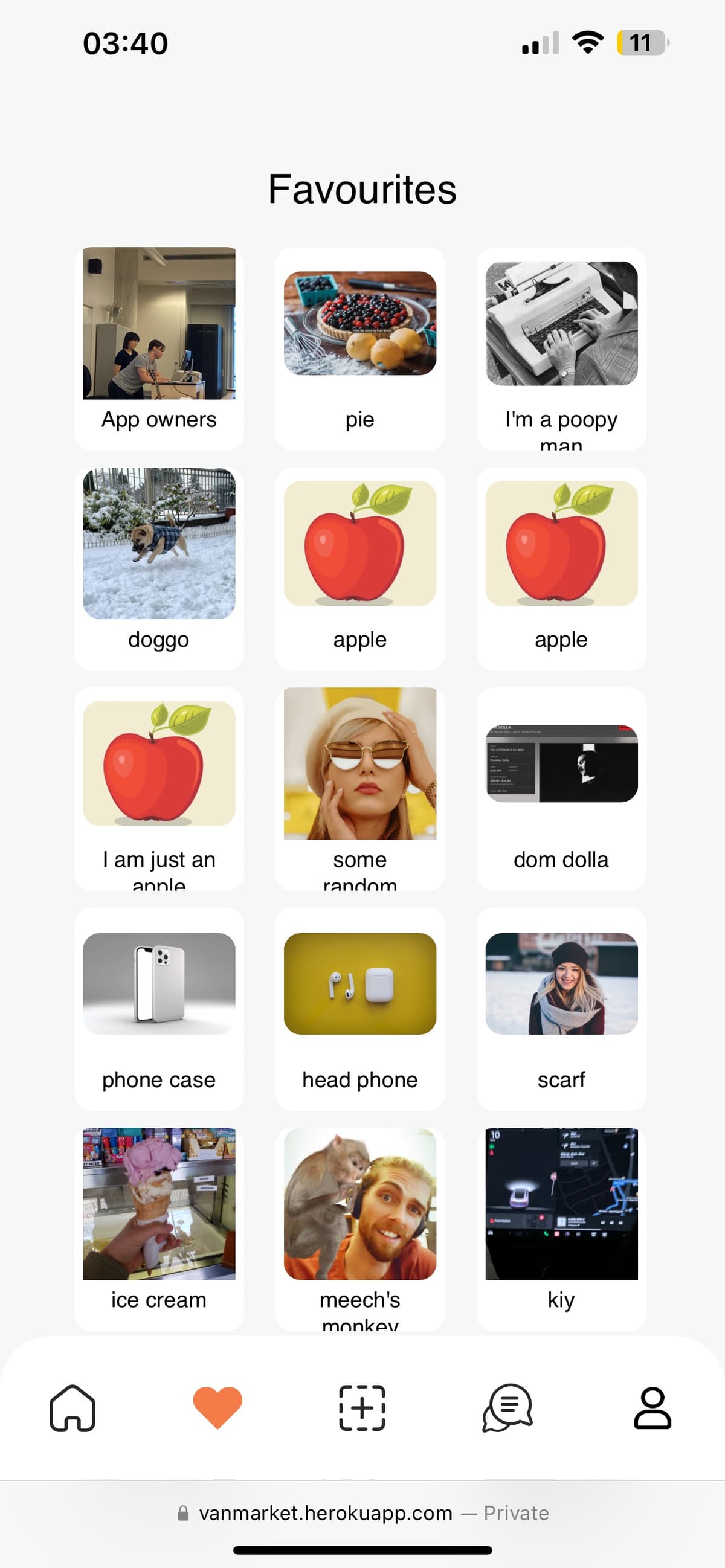Create a new listing with the plus icon
The image size is (725, 1568).
362,1407
